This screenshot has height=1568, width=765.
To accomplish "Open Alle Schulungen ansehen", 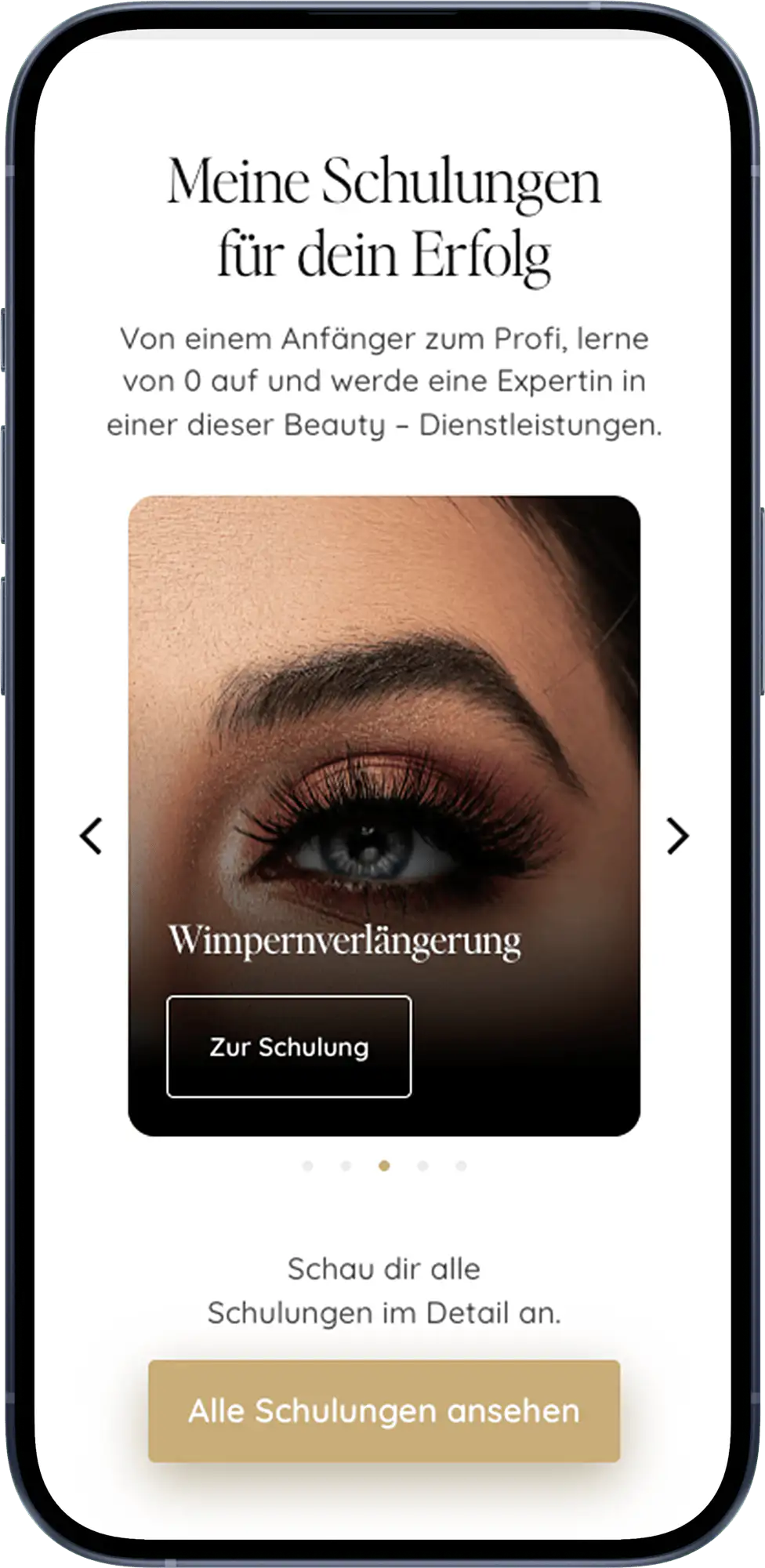I will [x=384, y=1410].
